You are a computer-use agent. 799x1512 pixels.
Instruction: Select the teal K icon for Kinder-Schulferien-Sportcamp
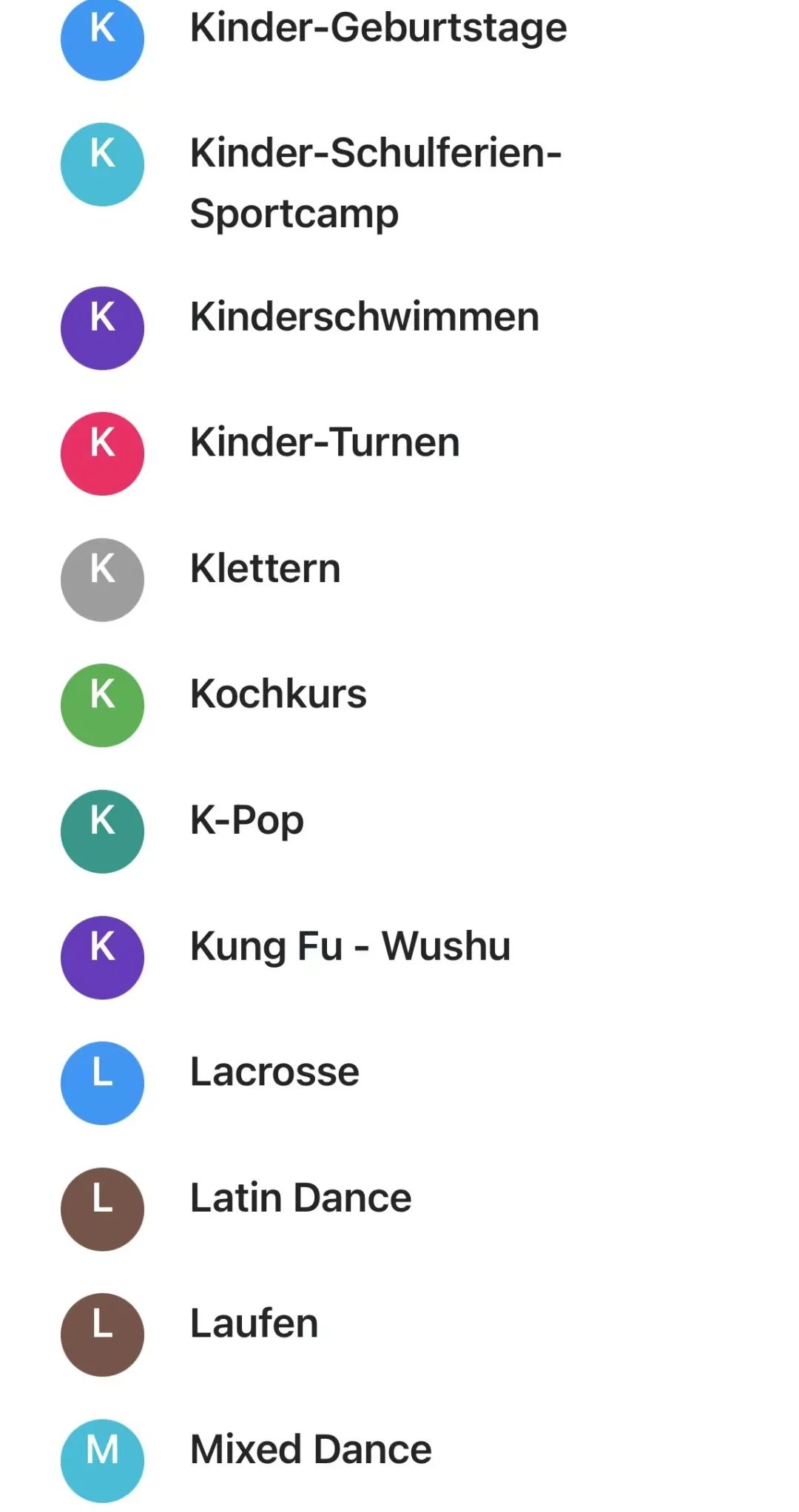[102, 164]
